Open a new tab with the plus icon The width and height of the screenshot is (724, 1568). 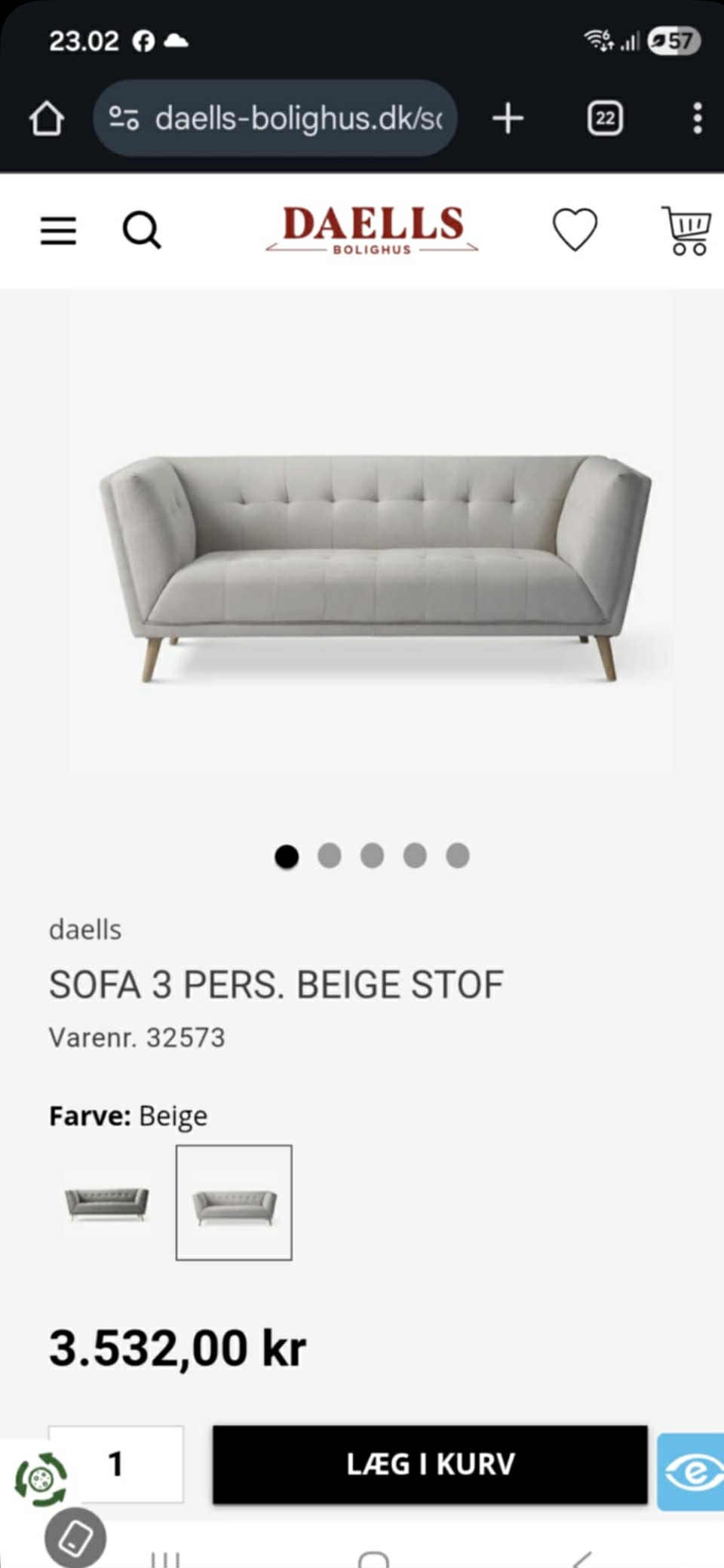click(508, 118)
